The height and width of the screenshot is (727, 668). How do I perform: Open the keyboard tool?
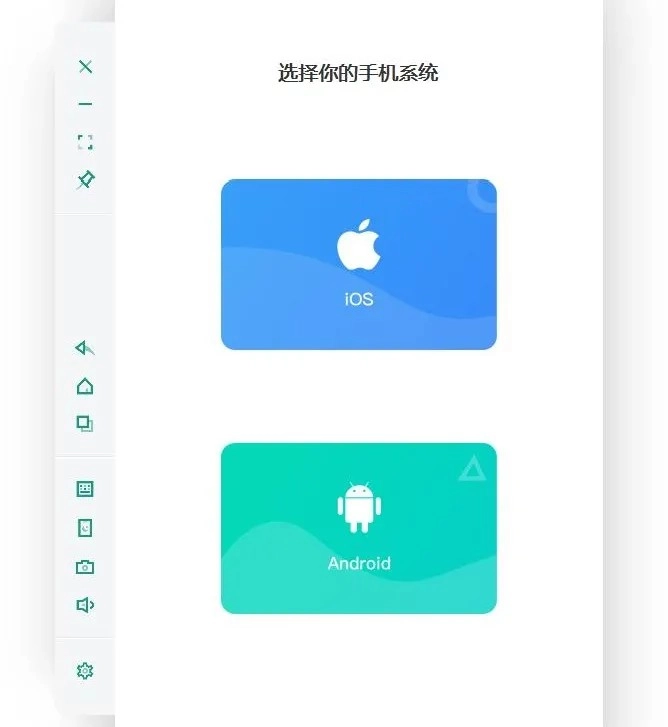(x=85, y=489)
